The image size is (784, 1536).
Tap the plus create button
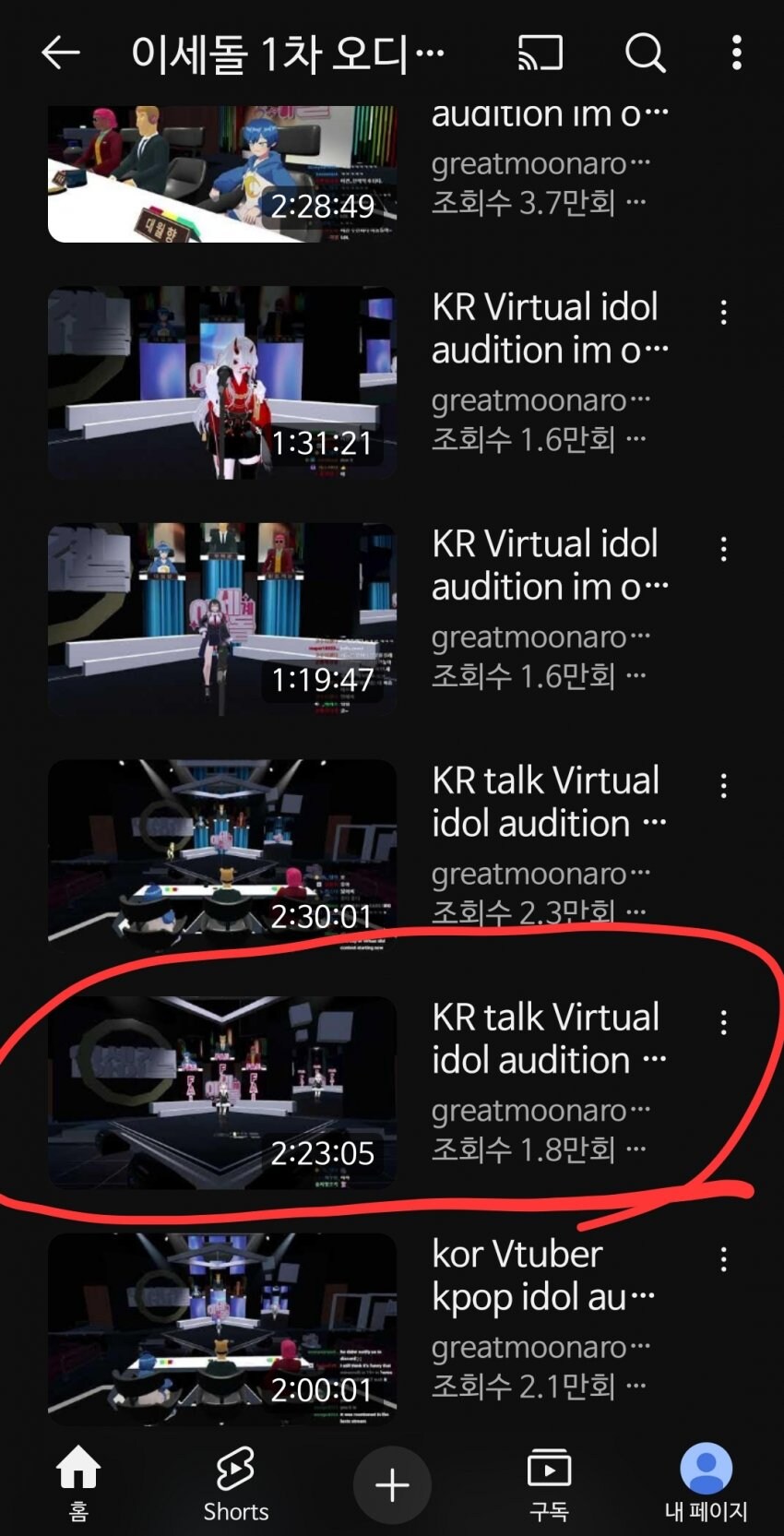(x=392, y=1485)
